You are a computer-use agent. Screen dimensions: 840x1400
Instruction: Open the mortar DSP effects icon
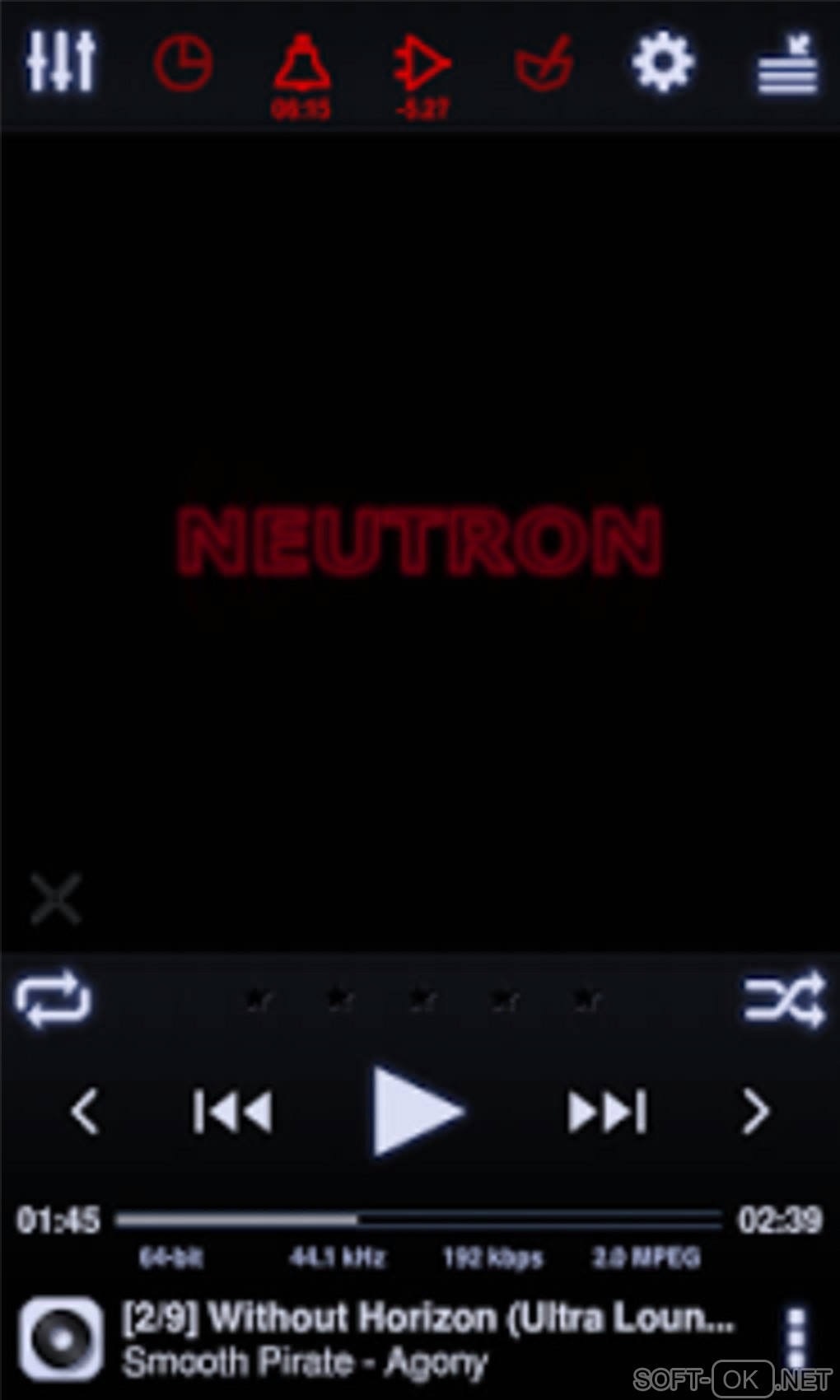[x=543, y=63]
